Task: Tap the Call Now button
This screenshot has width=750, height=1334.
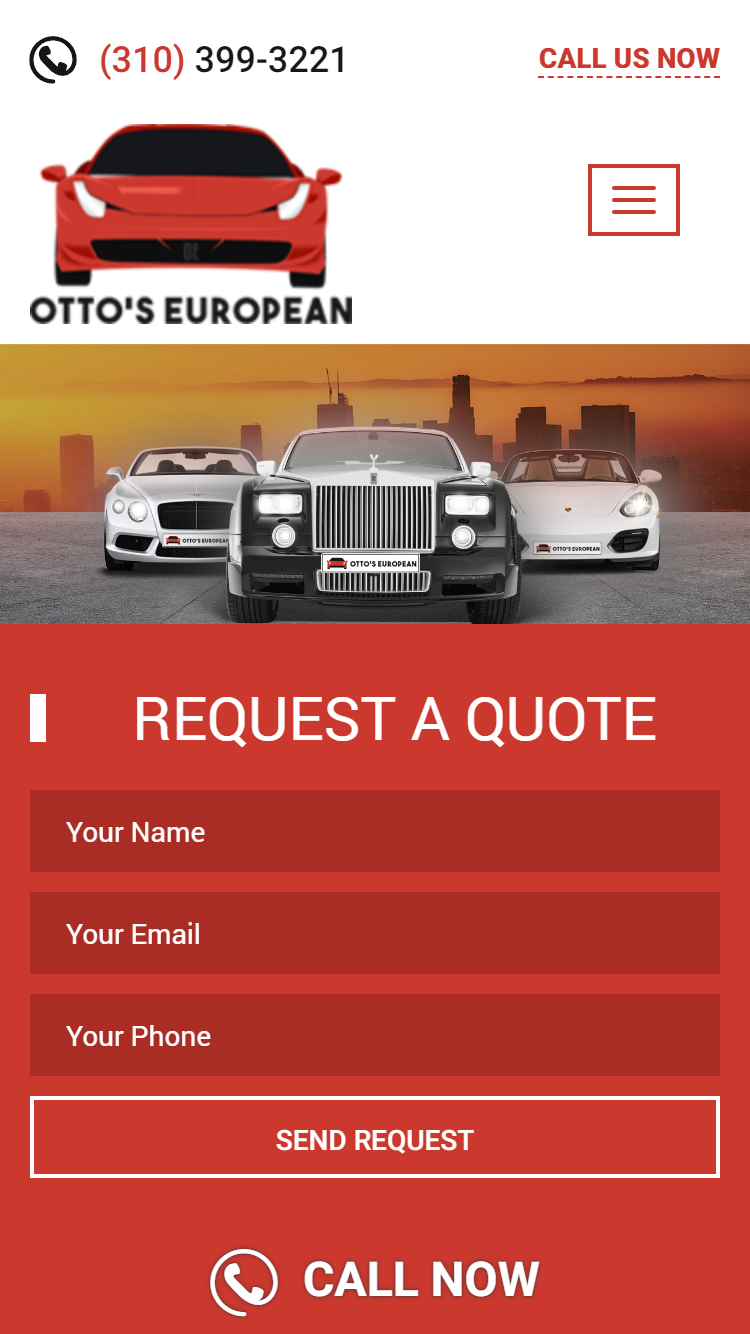Action: click(375, 1280)
